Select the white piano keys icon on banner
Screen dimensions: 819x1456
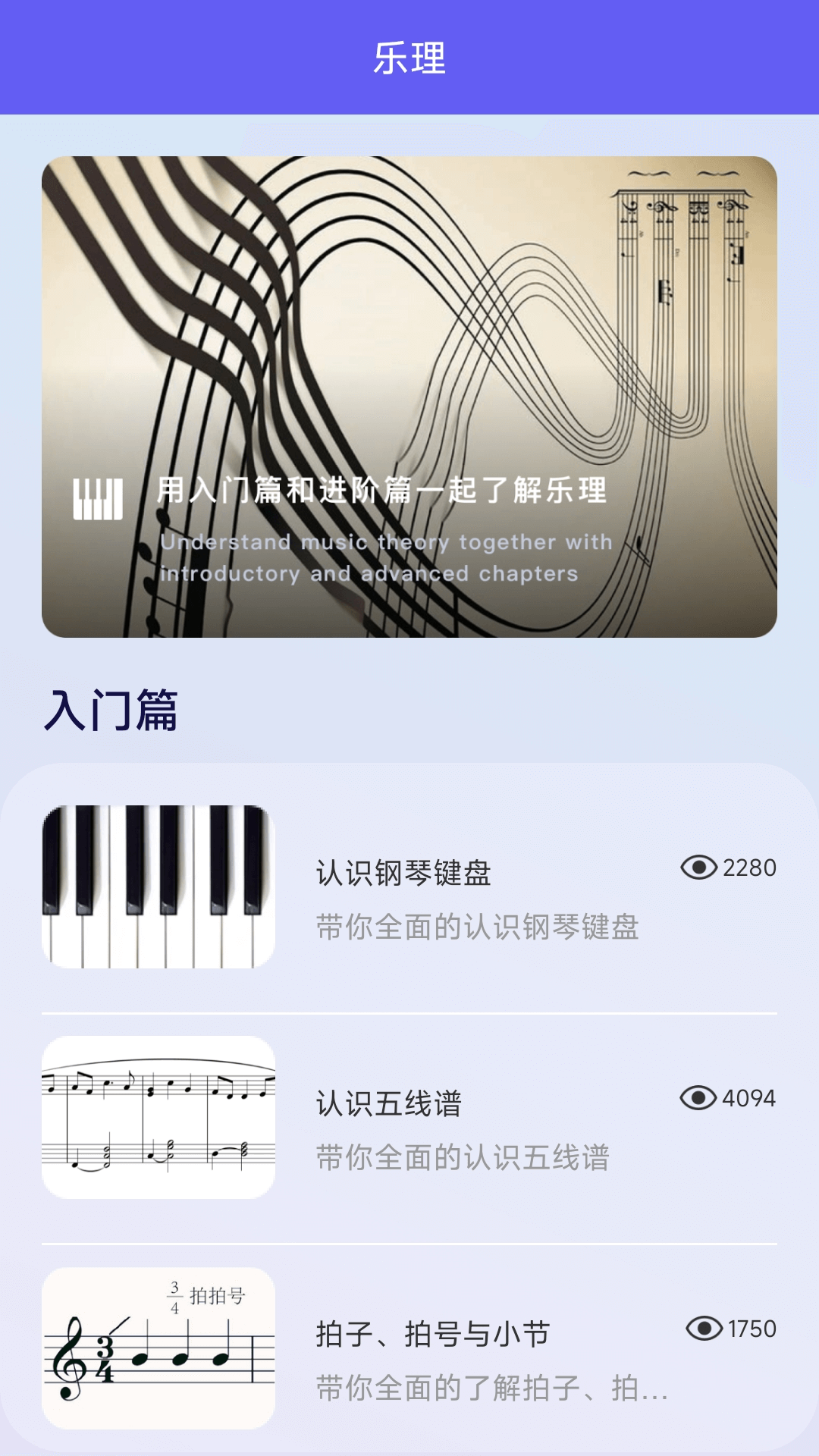point(99,500)
